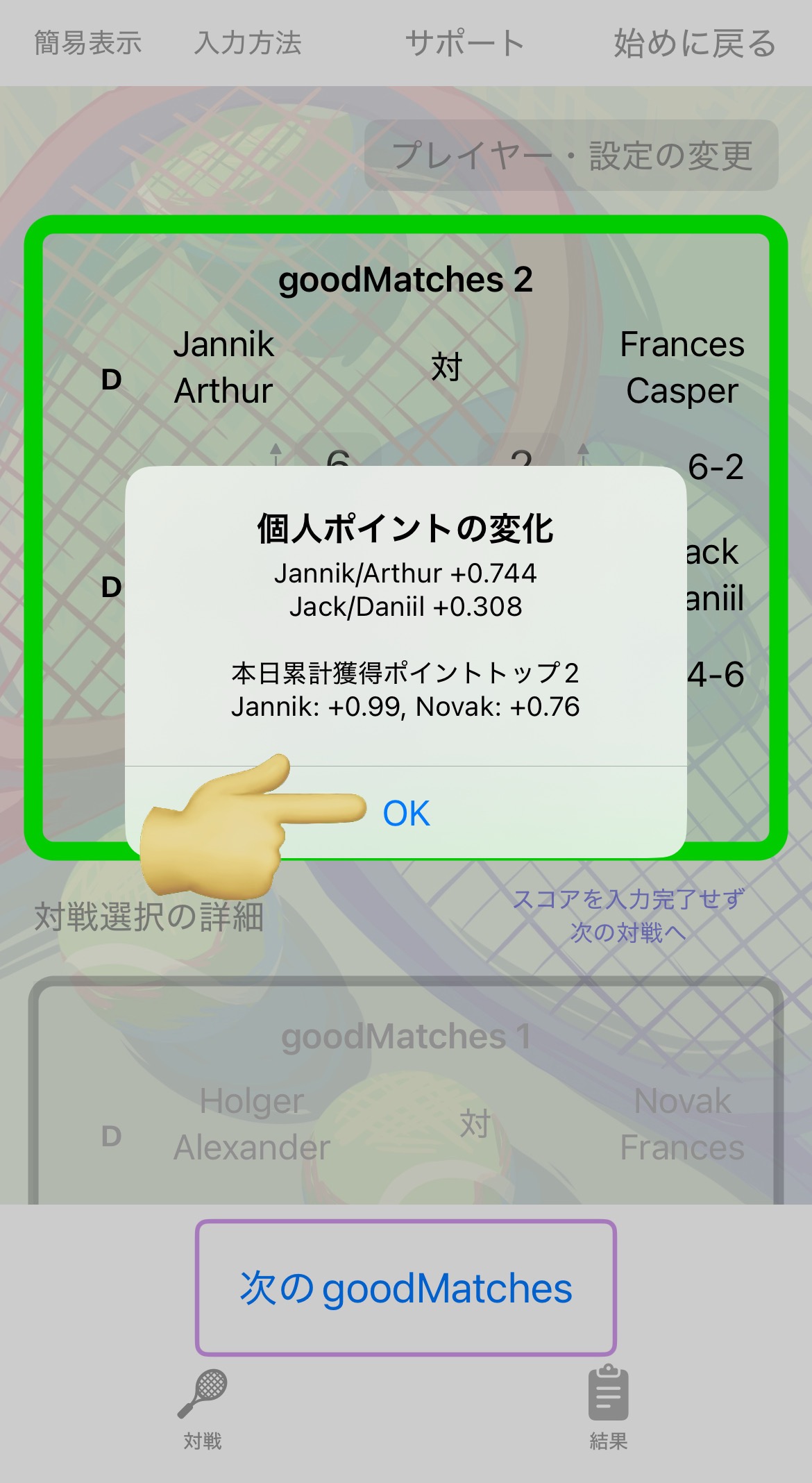
Task: Tap the 次の goodMatches button
Action: click(406, 1289)
